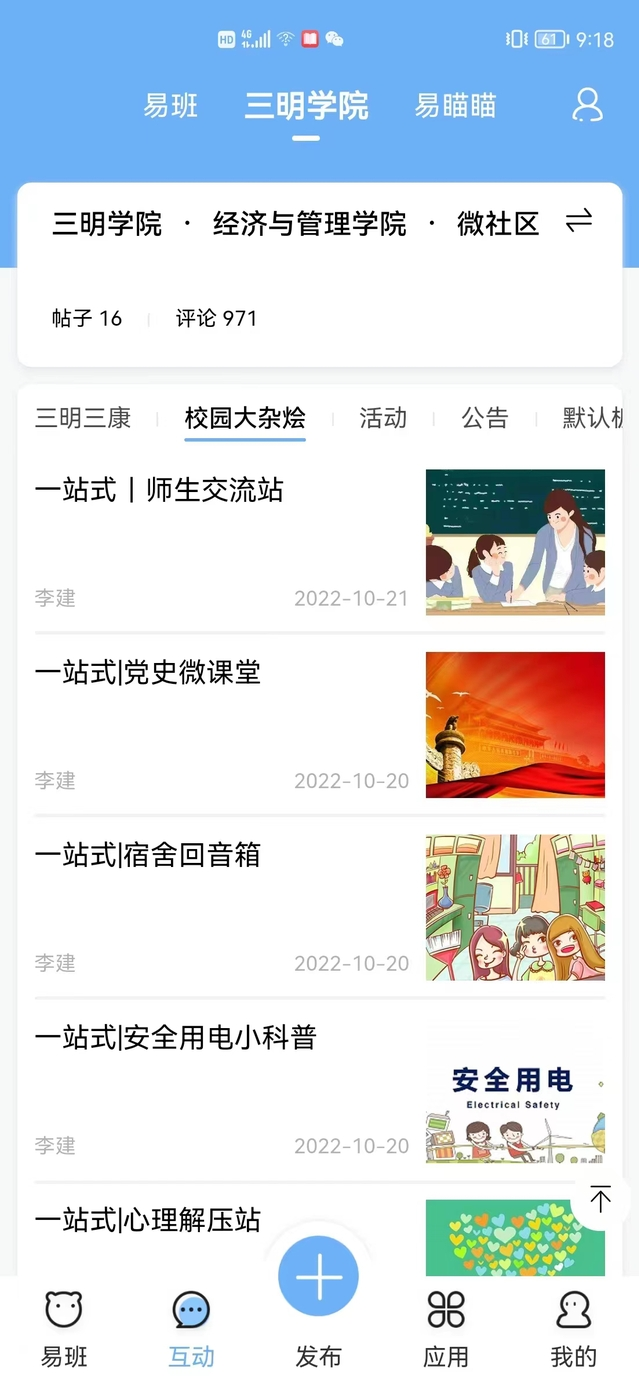Select the 公告 category tab
Viewport: 639px width, 1377px height.
tap(485, 418)
